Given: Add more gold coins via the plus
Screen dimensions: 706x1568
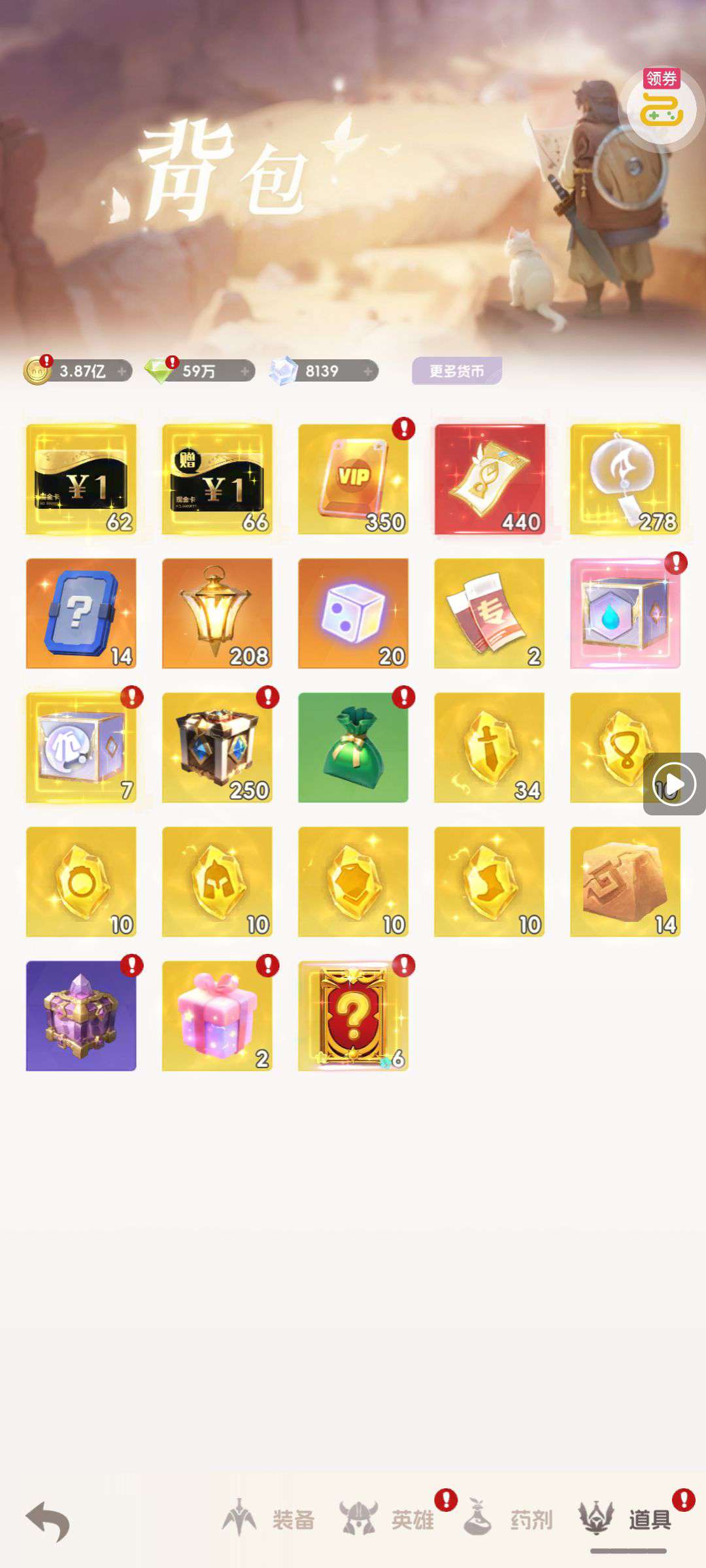Looking at the screenshot, I should (x=122, y=371).
